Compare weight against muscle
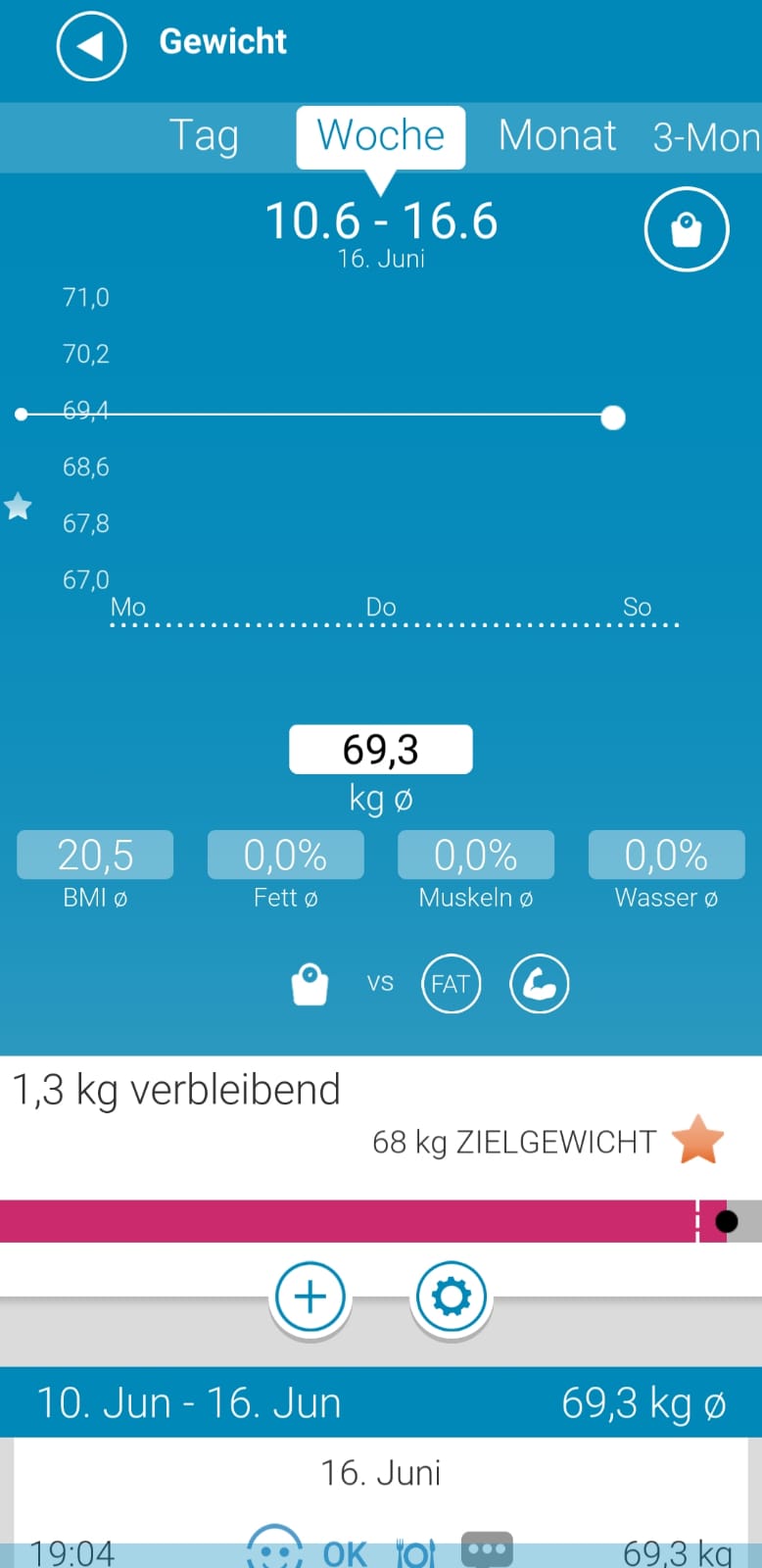762x1568 pixels. pyautogui.click(x=539, y=984)
